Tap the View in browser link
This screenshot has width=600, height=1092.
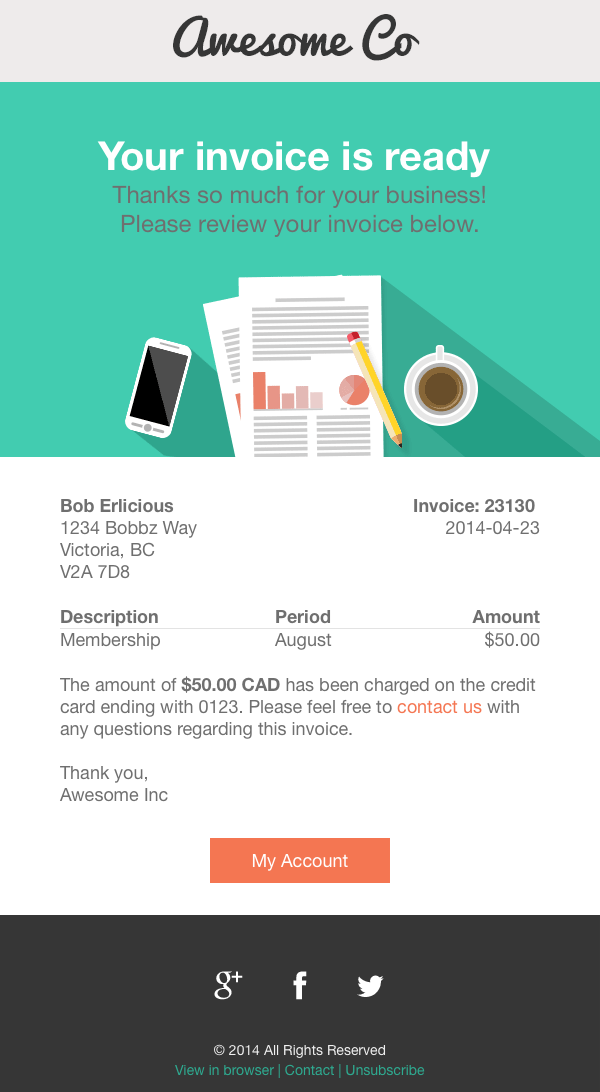click(224, 1070)
